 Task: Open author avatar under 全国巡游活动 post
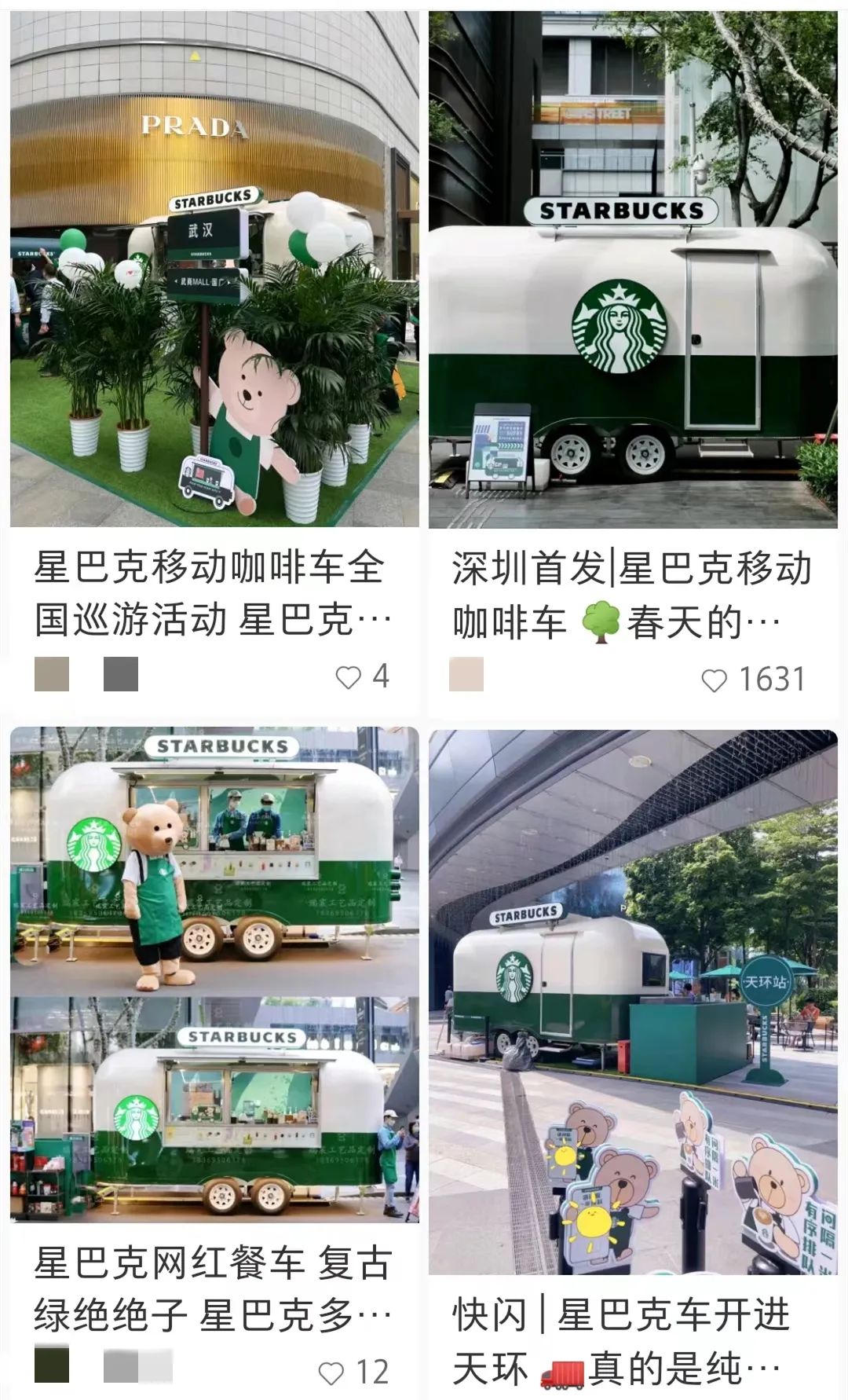tap(52, 674)
